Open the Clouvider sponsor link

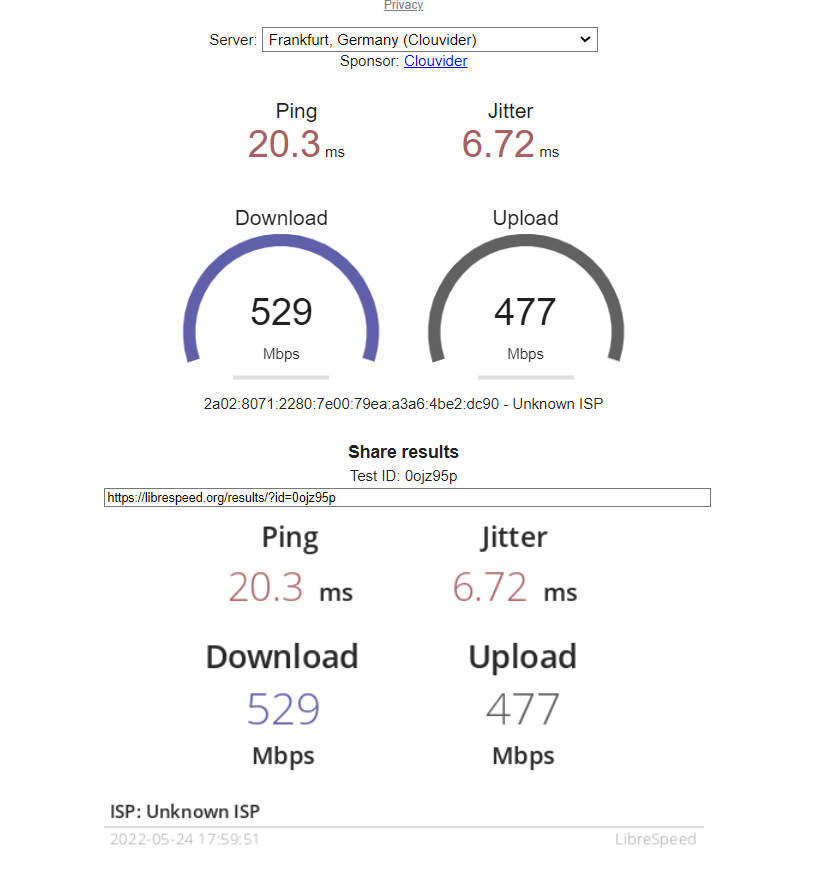(x=435, y=61)
